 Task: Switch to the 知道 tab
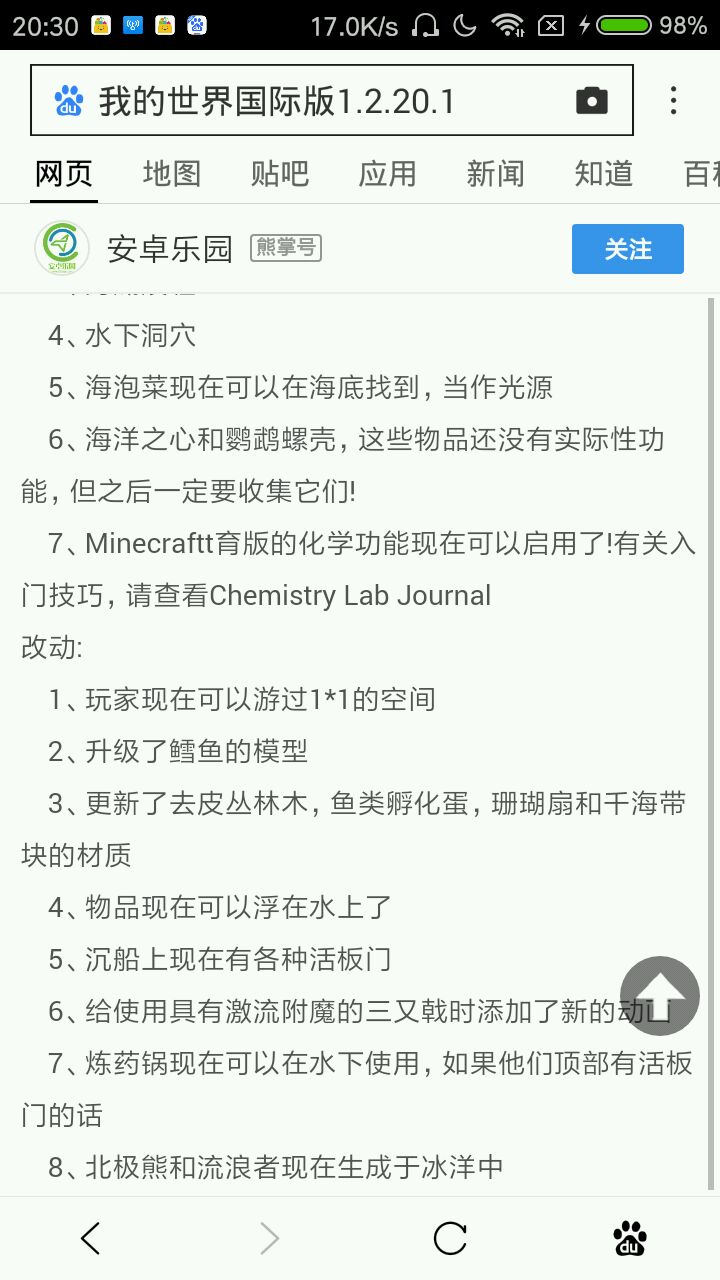coord(604,173)
